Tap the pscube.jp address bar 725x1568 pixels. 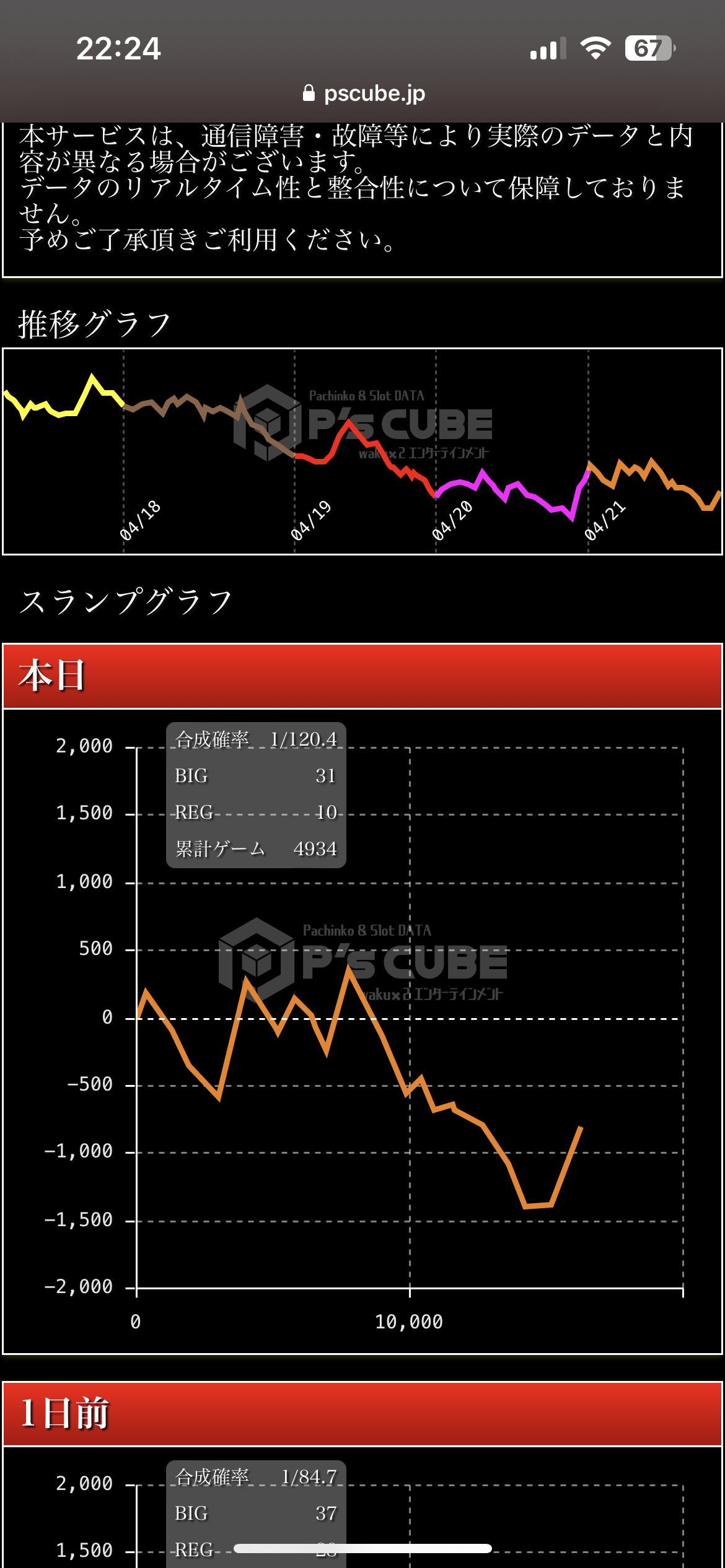(364, 94)
